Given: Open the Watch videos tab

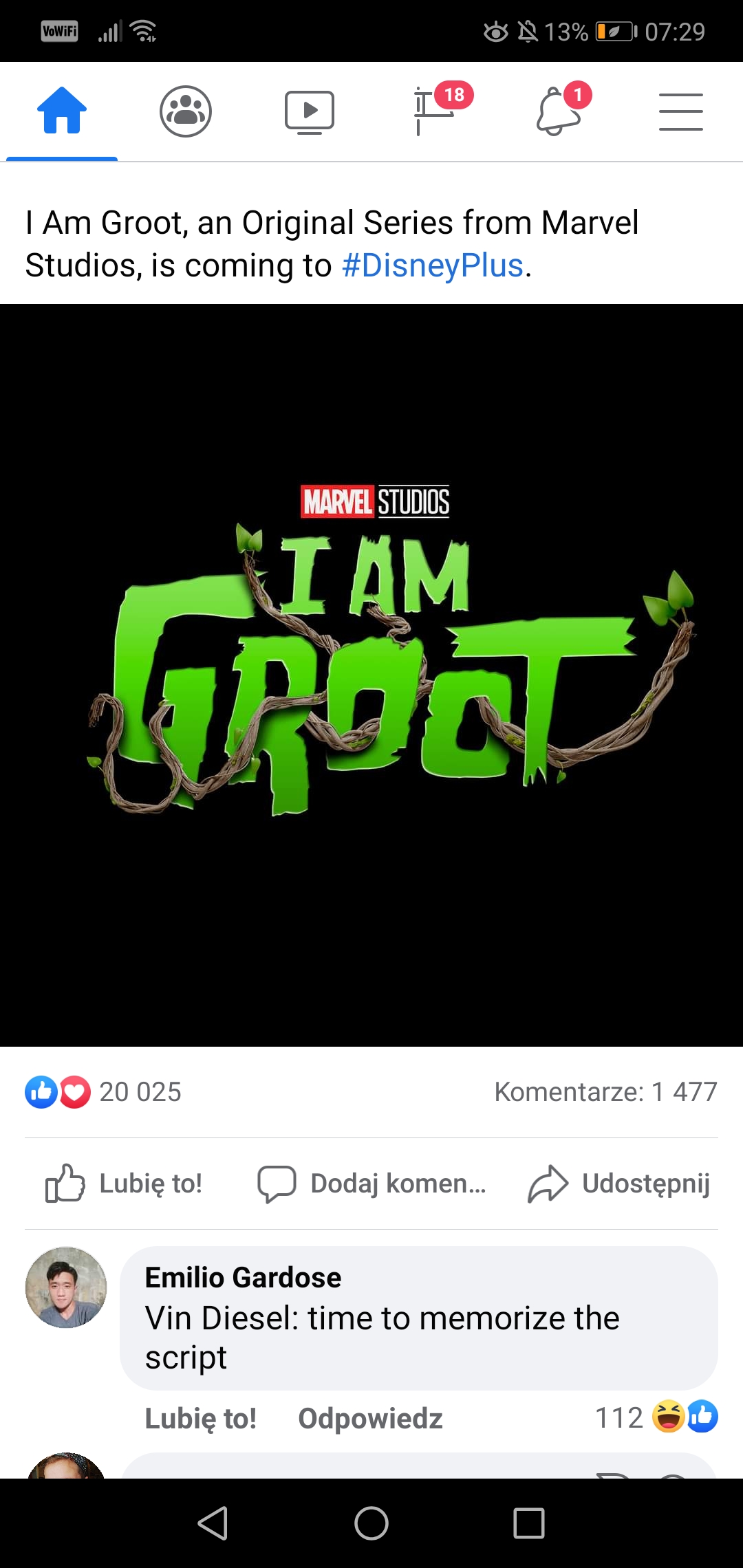Looking at the screenshot, I should pyautogui.click(x=310, y=111).
